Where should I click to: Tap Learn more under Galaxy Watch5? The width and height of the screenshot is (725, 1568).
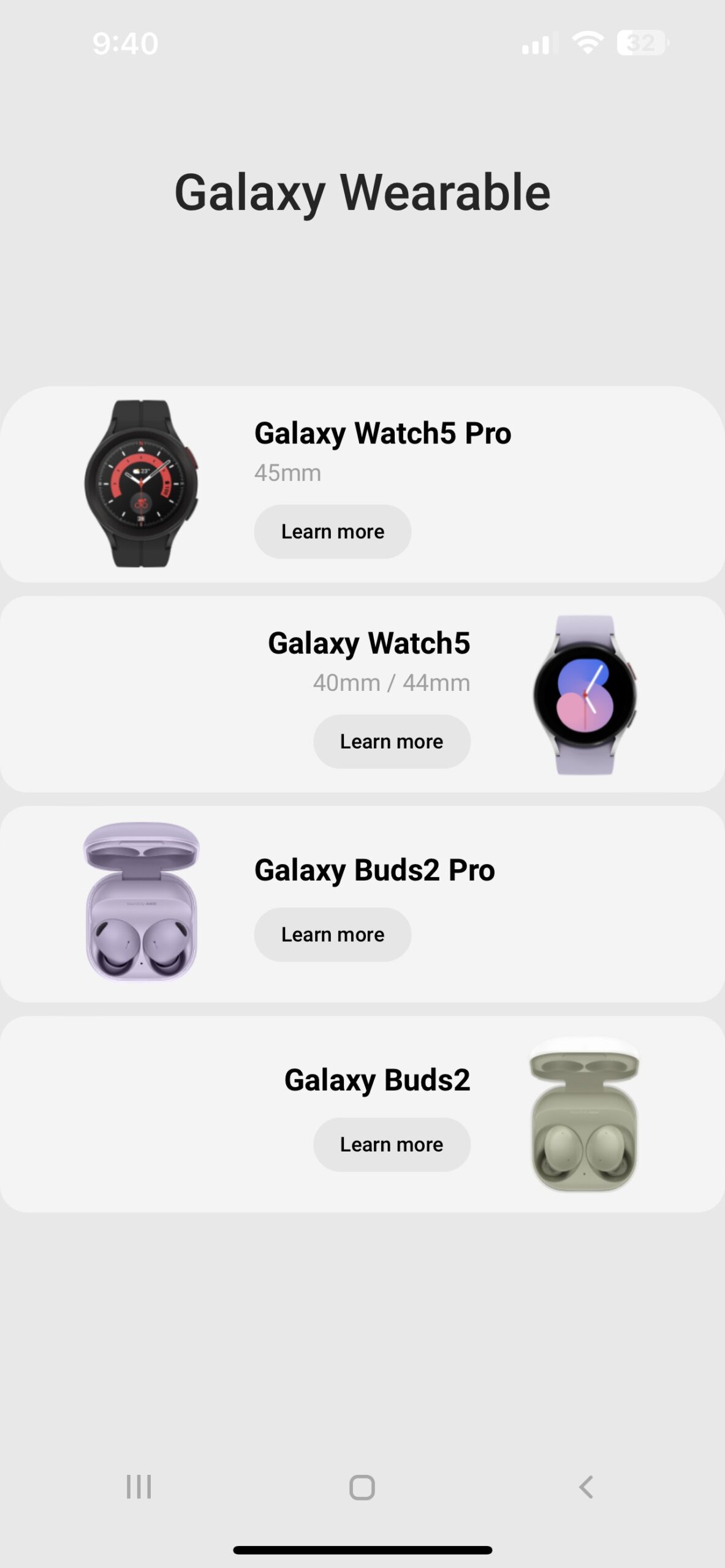pyautogui.click(x=392, y=741)
